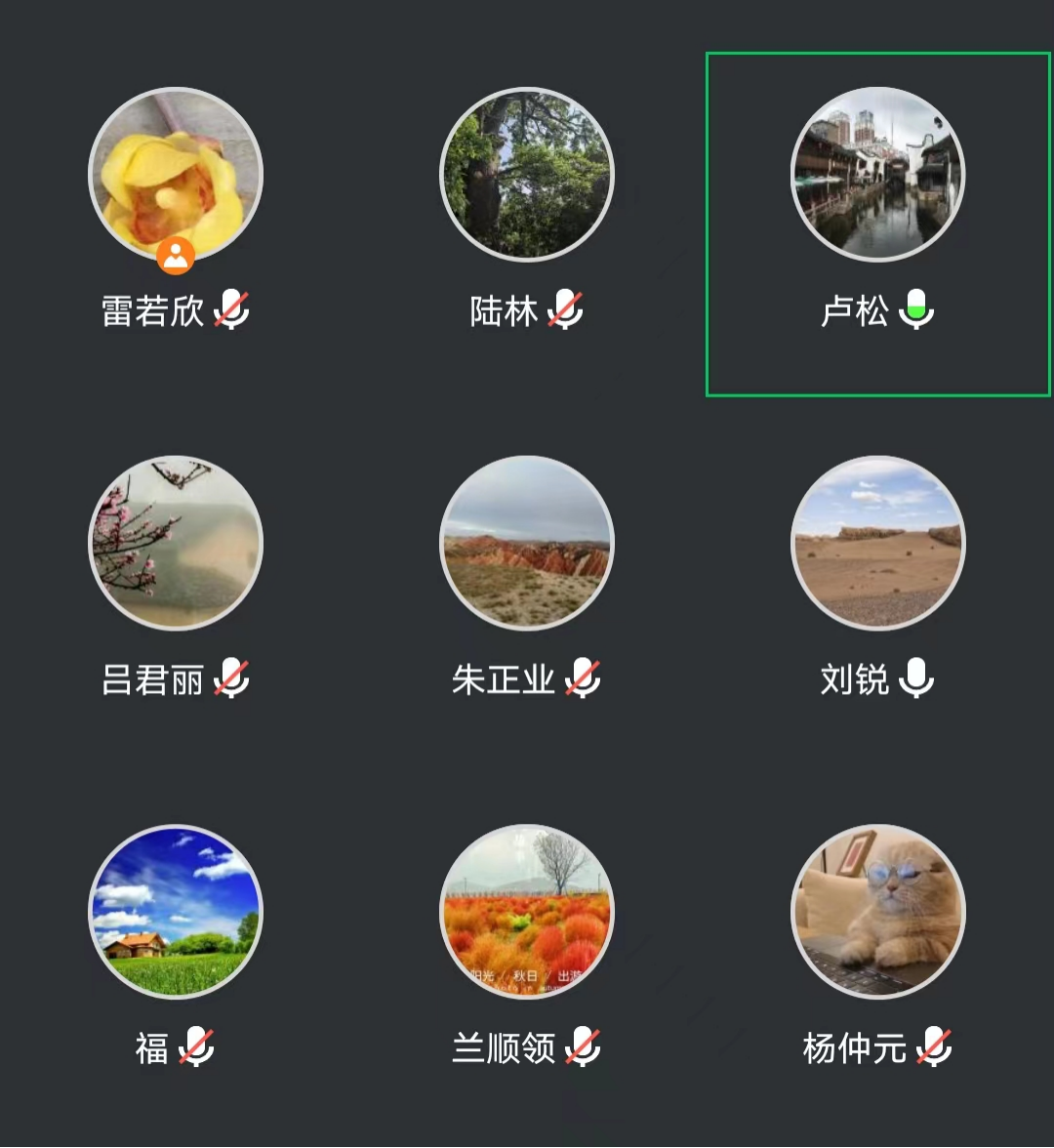This screenshot has height=1148, width=1054.
Task: Open 陆林's participant tile
Action: tap(527, 176)
